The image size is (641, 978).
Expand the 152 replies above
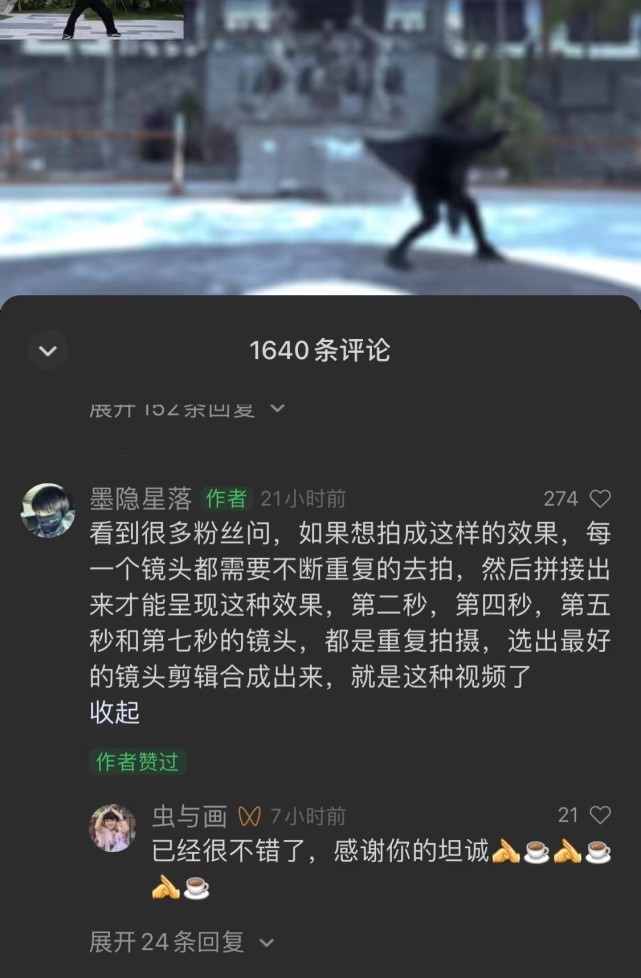186,408
